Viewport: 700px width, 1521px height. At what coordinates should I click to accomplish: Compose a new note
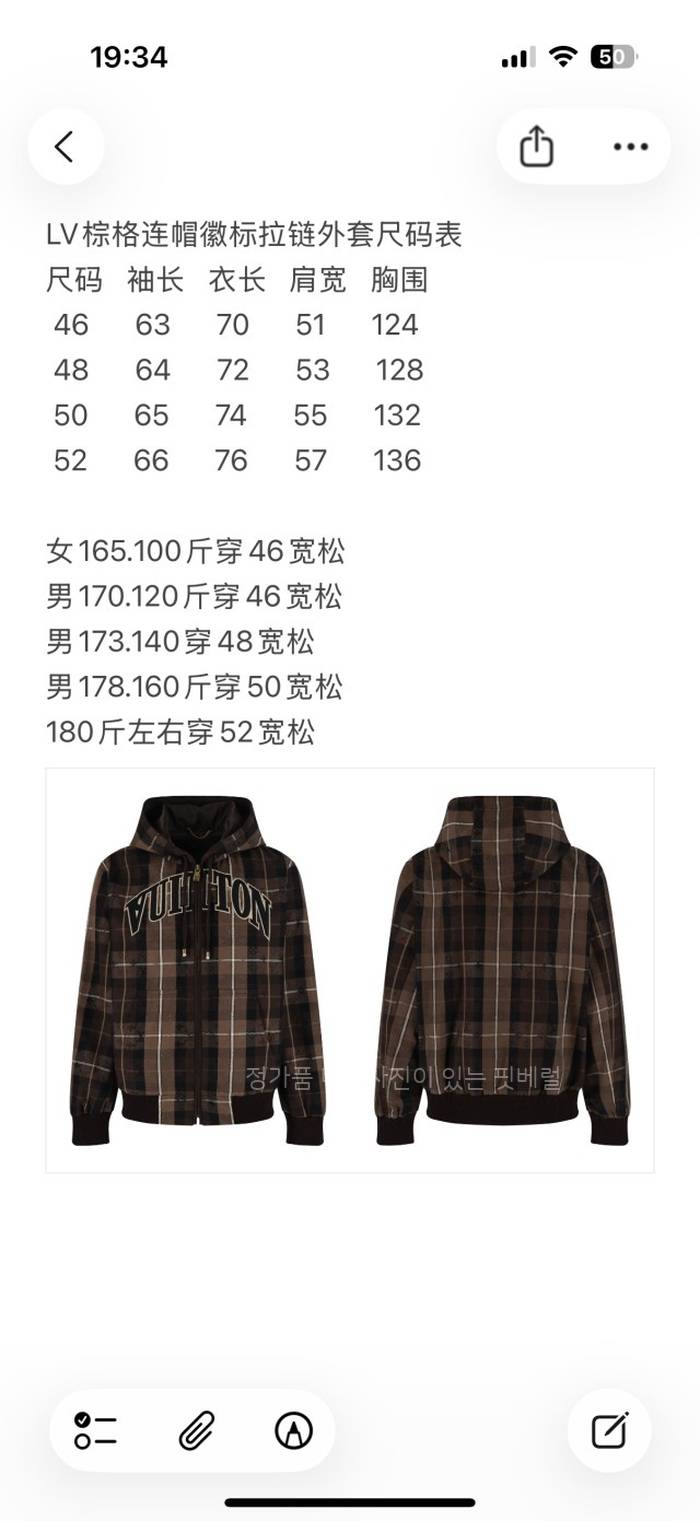609,1430
